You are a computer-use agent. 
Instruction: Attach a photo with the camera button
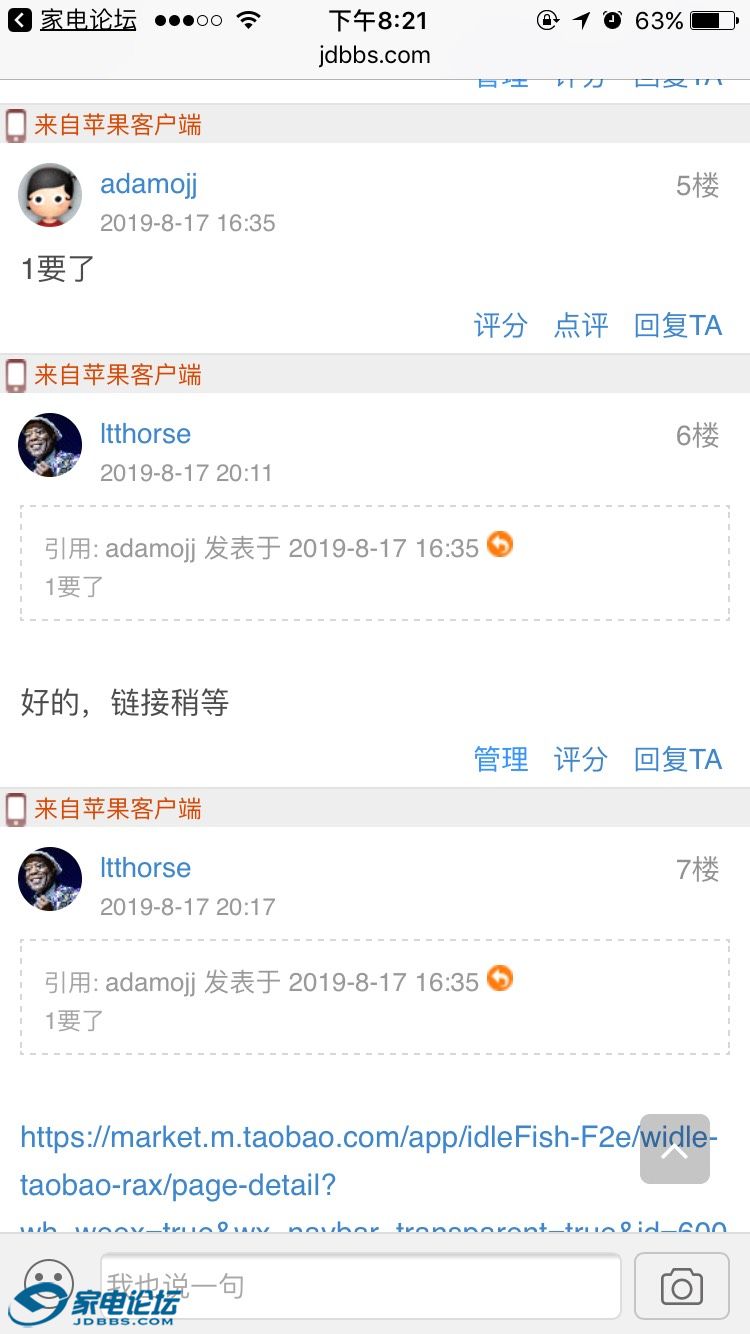click(x=681, y=1287)
